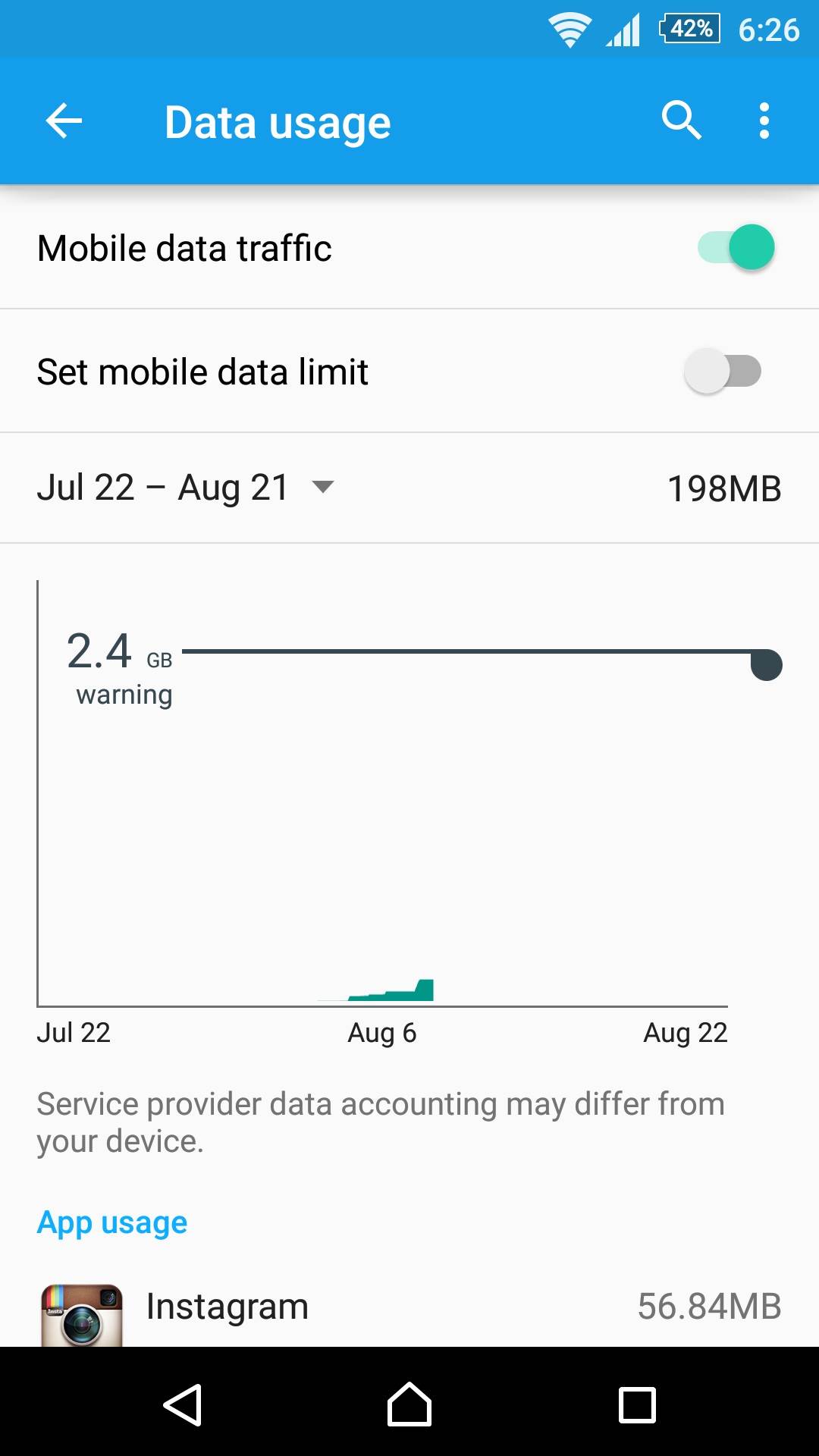Image resolution: width=819 pixels, height=1456 pixels.
Task: Tap the 2.4 GB warning line handle
Action: (x=766, y=665)
